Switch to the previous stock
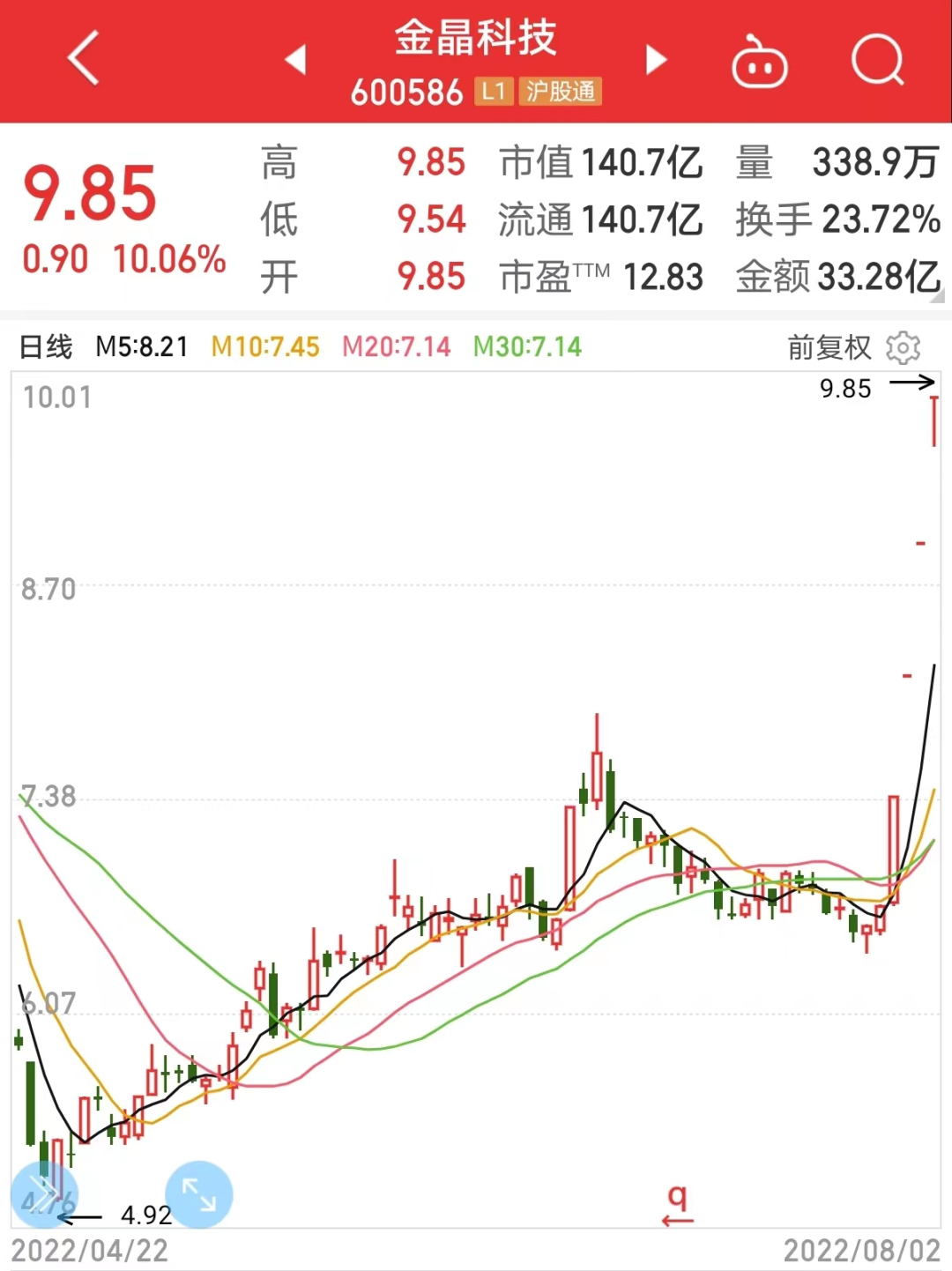The width and height of the screenshot is (952, 1271). [x=296, y=60]
